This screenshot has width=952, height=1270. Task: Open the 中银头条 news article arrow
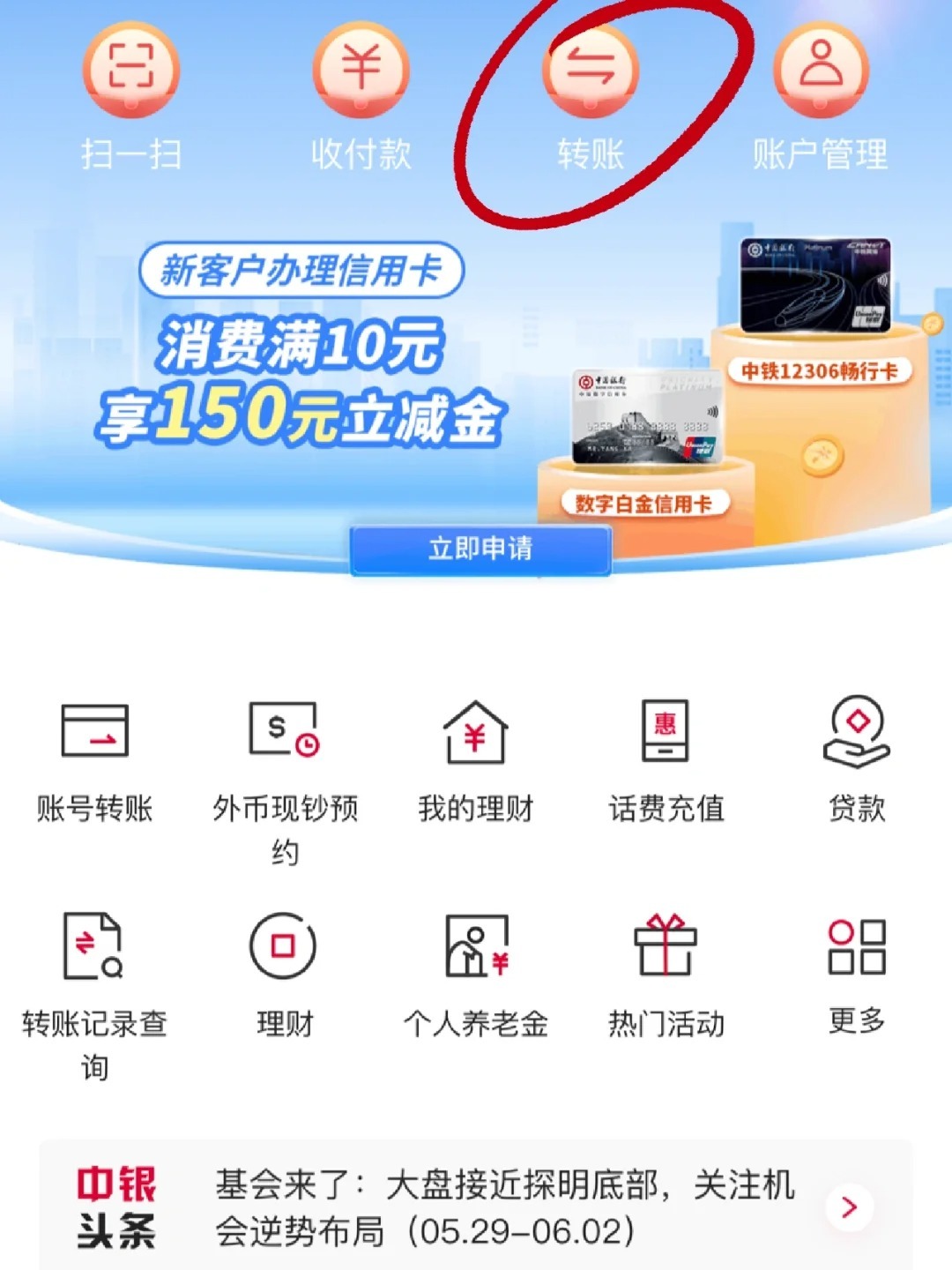pyautogui.click(x=849, y=1207)
